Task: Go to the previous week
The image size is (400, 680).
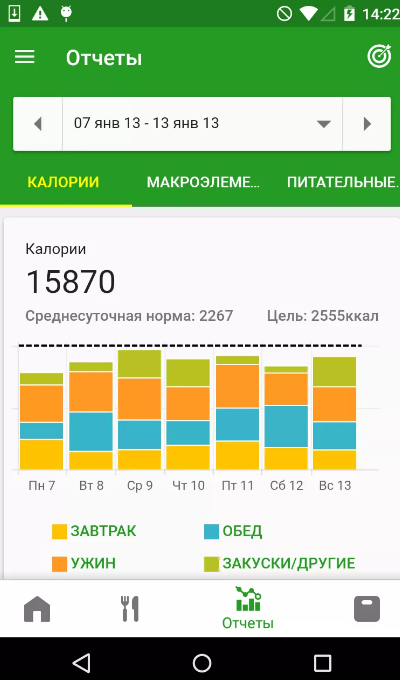Action: tap(38, 124)
